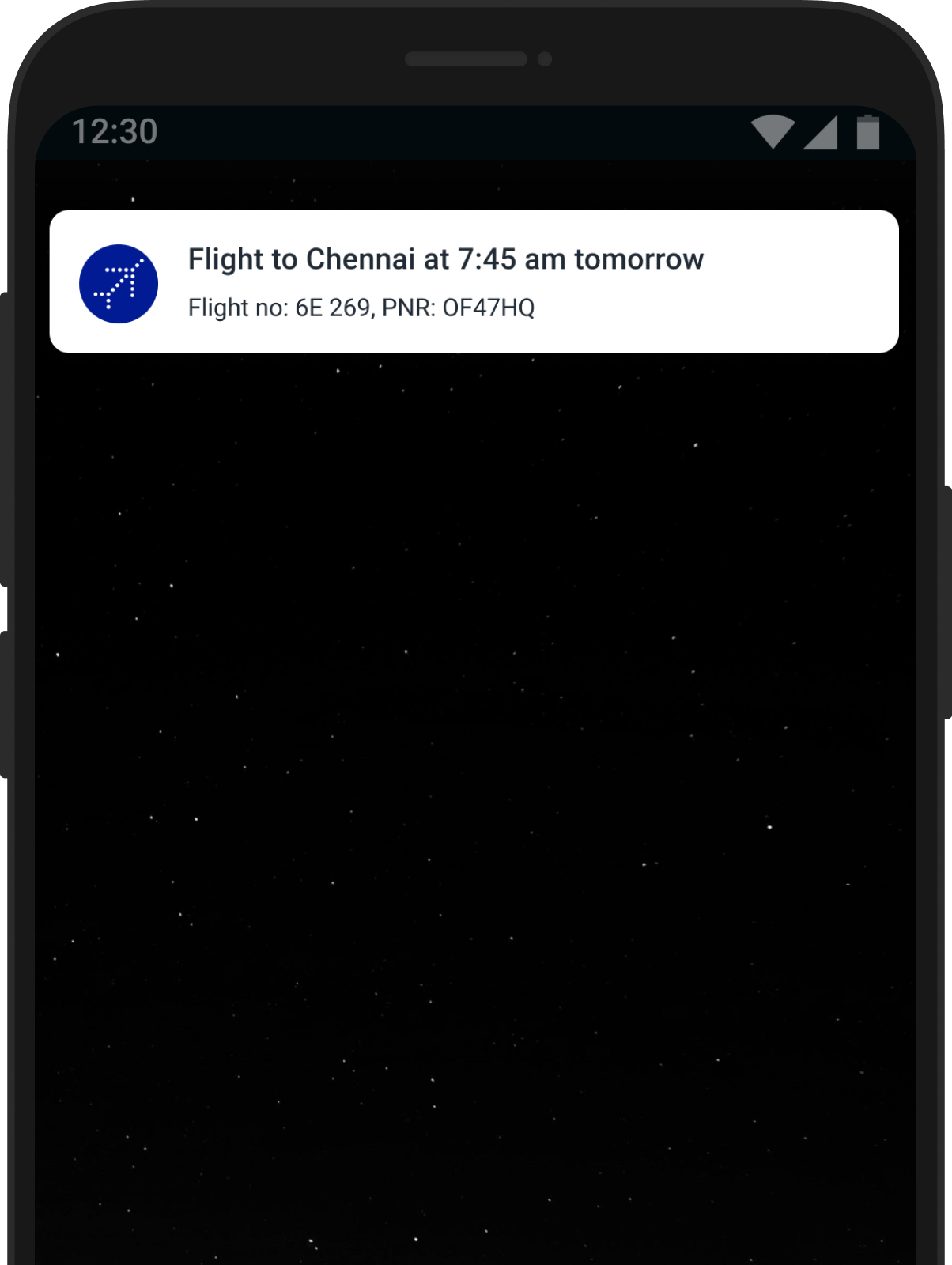The width and height of the screenshot is (952, 1265).
Task: Open the Flight to Chennai notification
Action: (x=473, y=281)
